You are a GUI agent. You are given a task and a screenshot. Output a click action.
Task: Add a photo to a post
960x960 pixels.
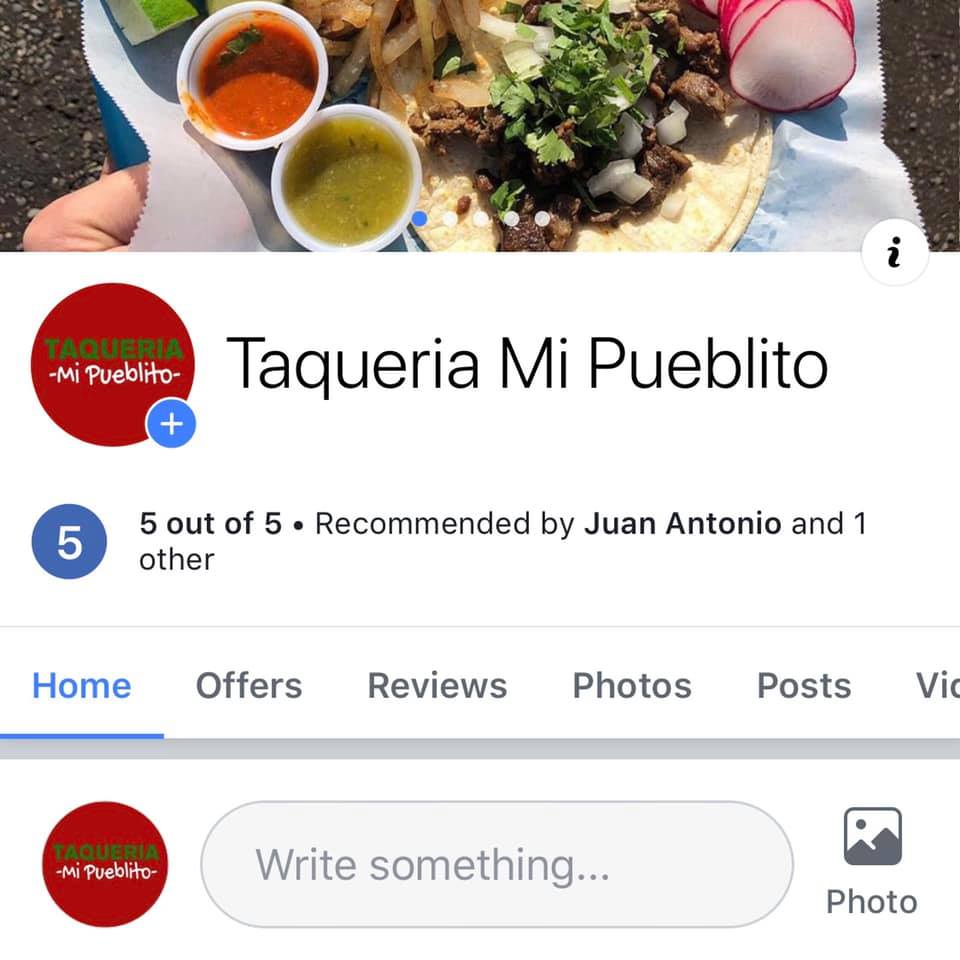871,860
